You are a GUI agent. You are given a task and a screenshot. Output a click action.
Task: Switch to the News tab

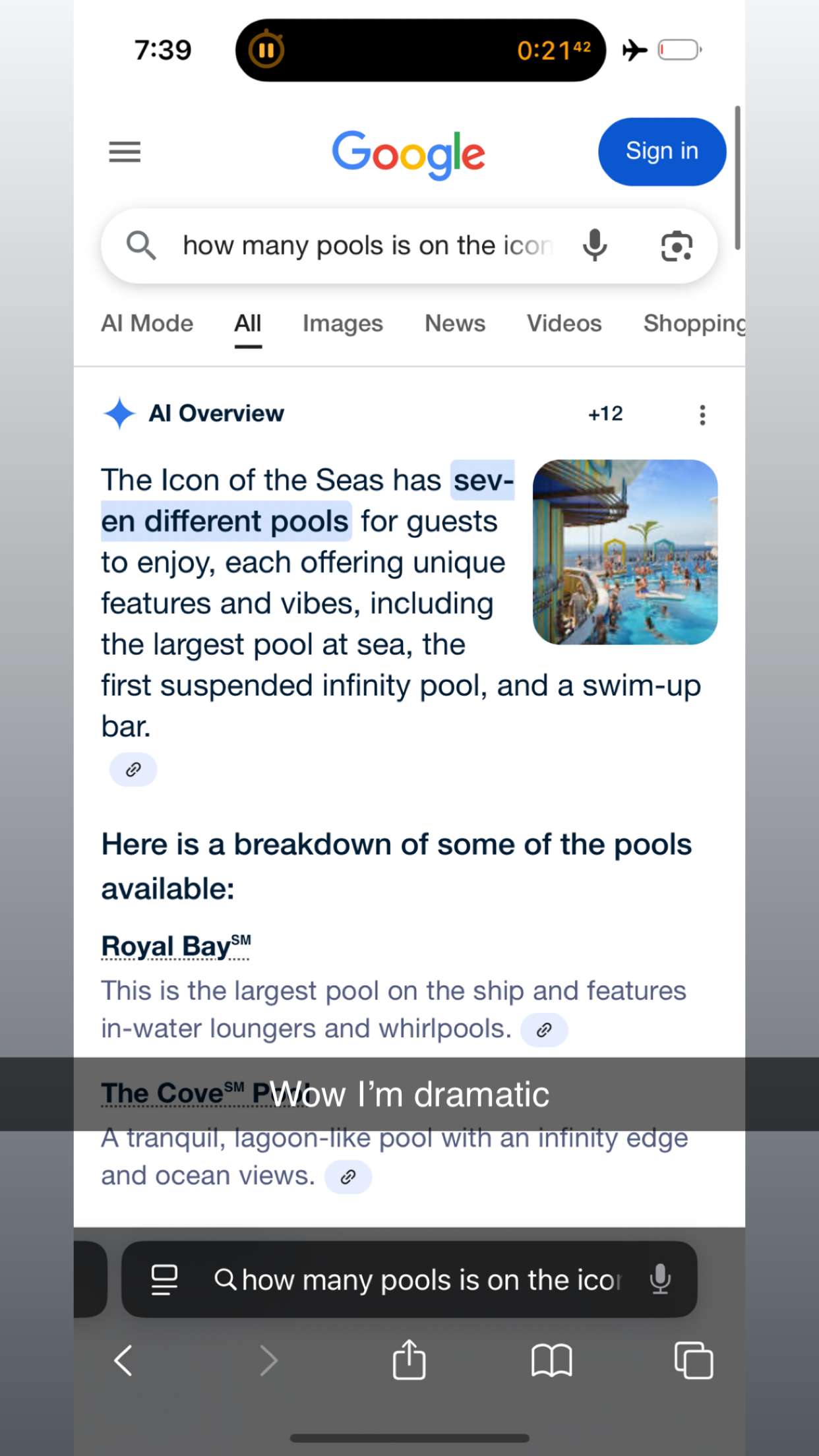pyautogui.click(x=454, y=324)
